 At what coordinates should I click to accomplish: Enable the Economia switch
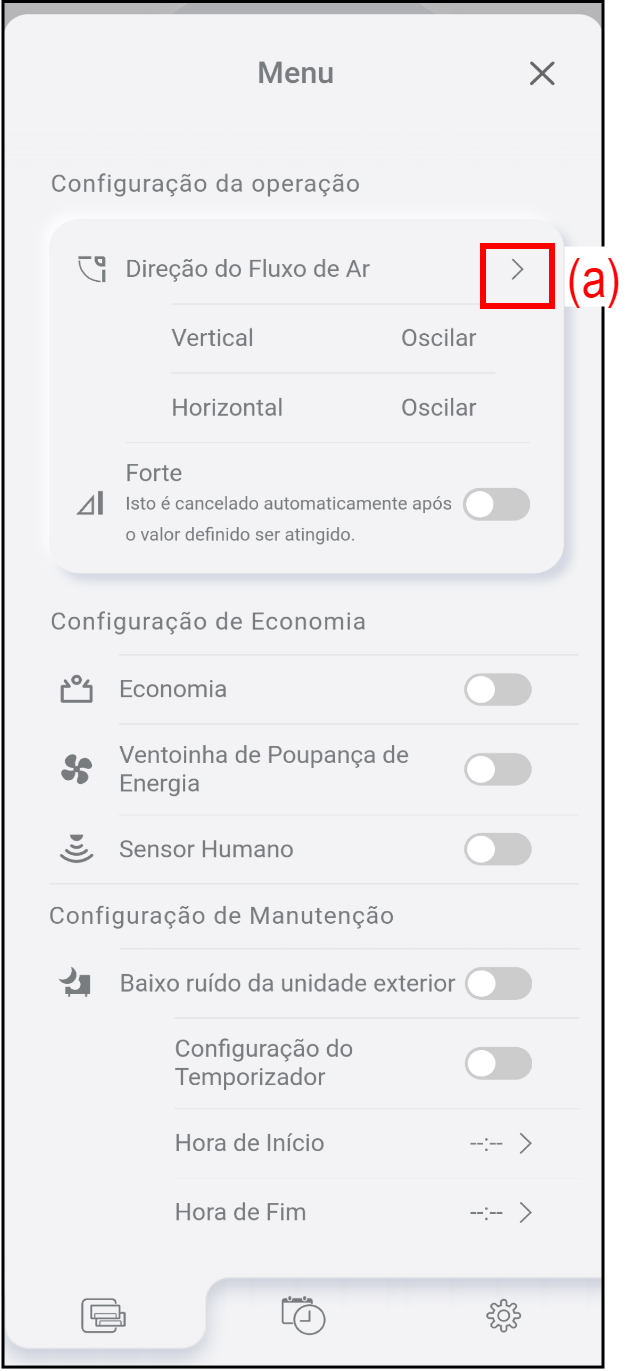(498, 690)
